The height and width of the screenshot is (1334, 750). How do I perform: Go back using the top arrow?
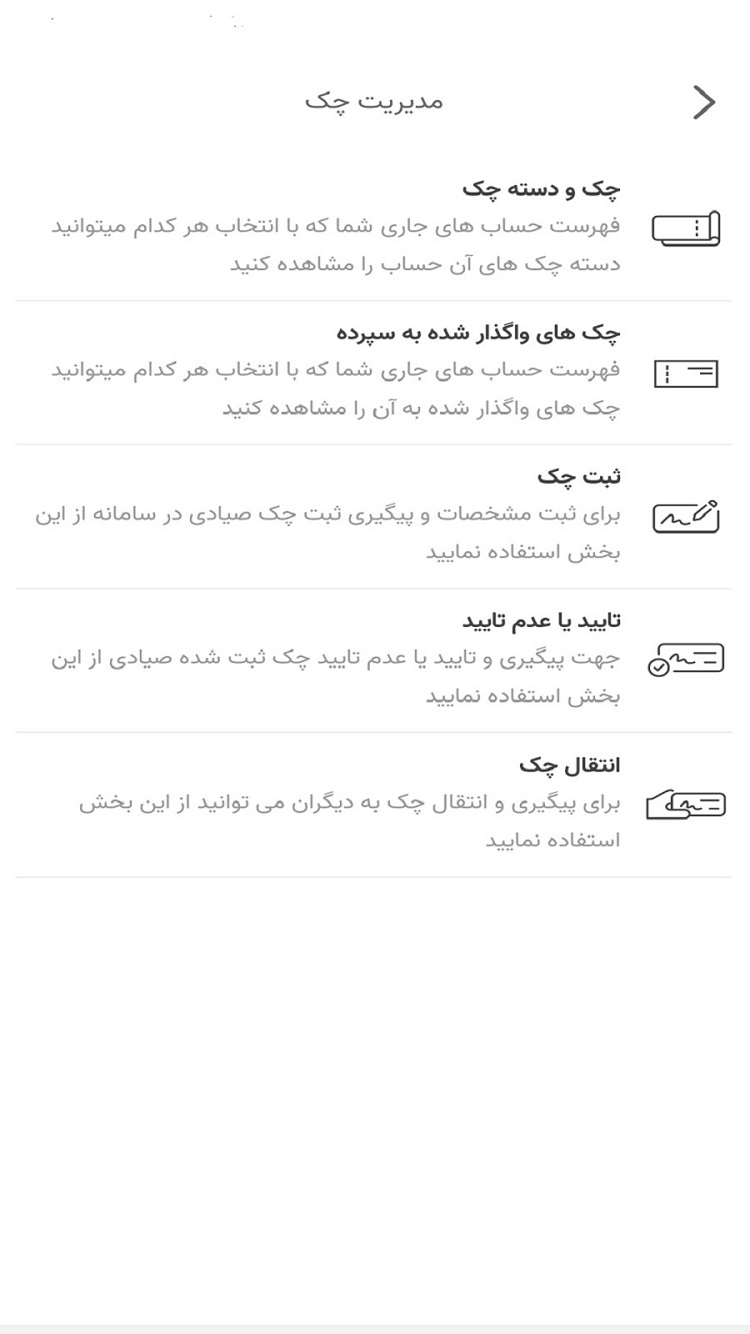click(704, 102)
